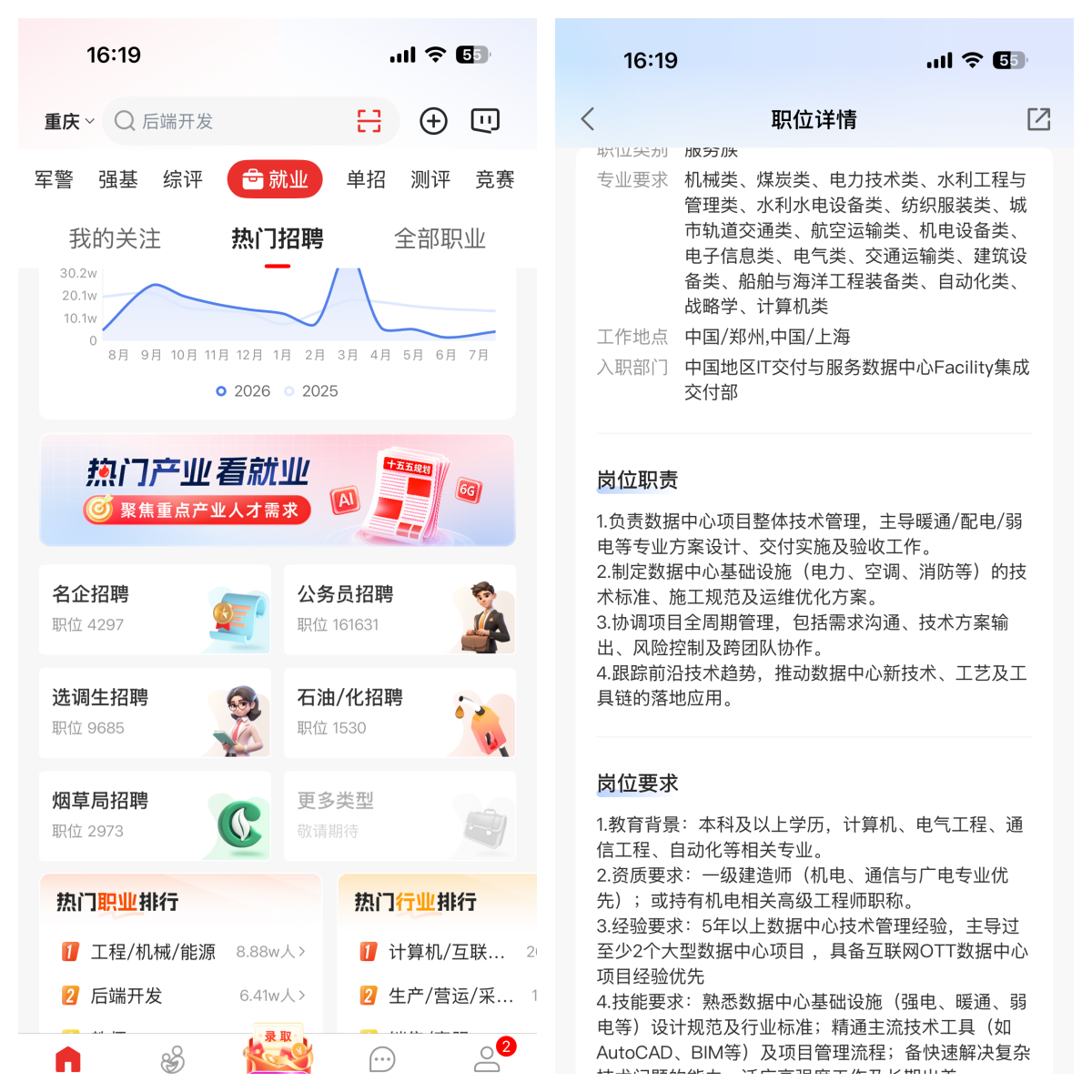This screenshot has width=1092, height=1092.
Task: Open 公务员招聘 card
Action: point(399,609)
